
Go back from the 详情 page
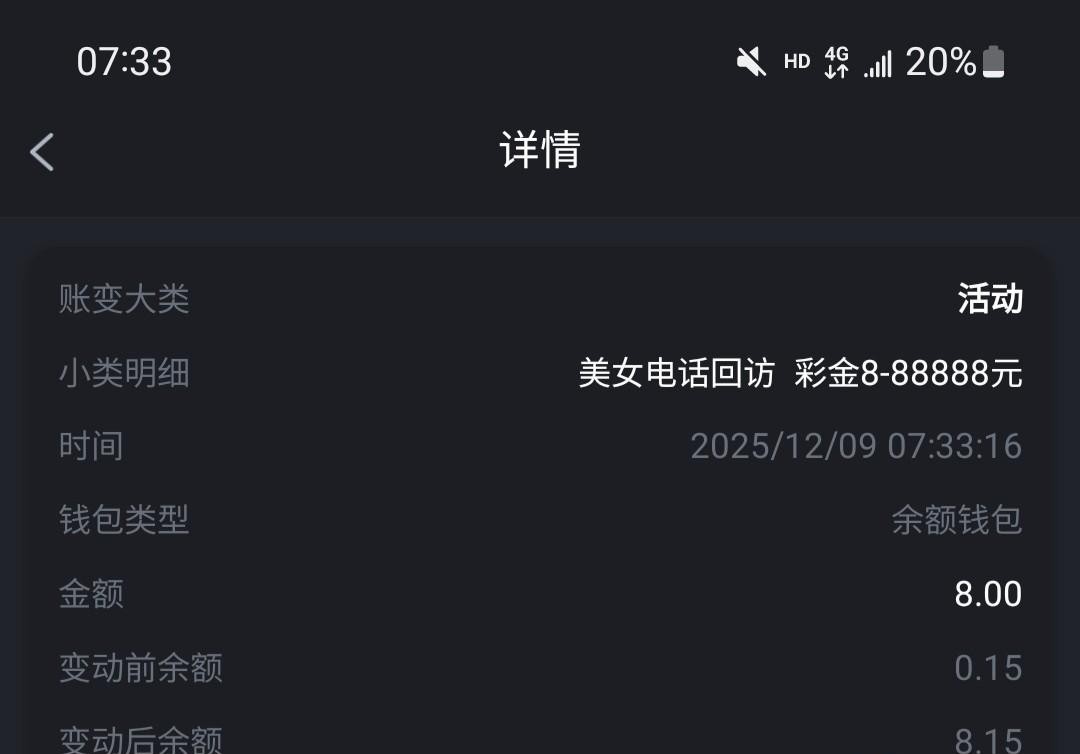[42, 152]
